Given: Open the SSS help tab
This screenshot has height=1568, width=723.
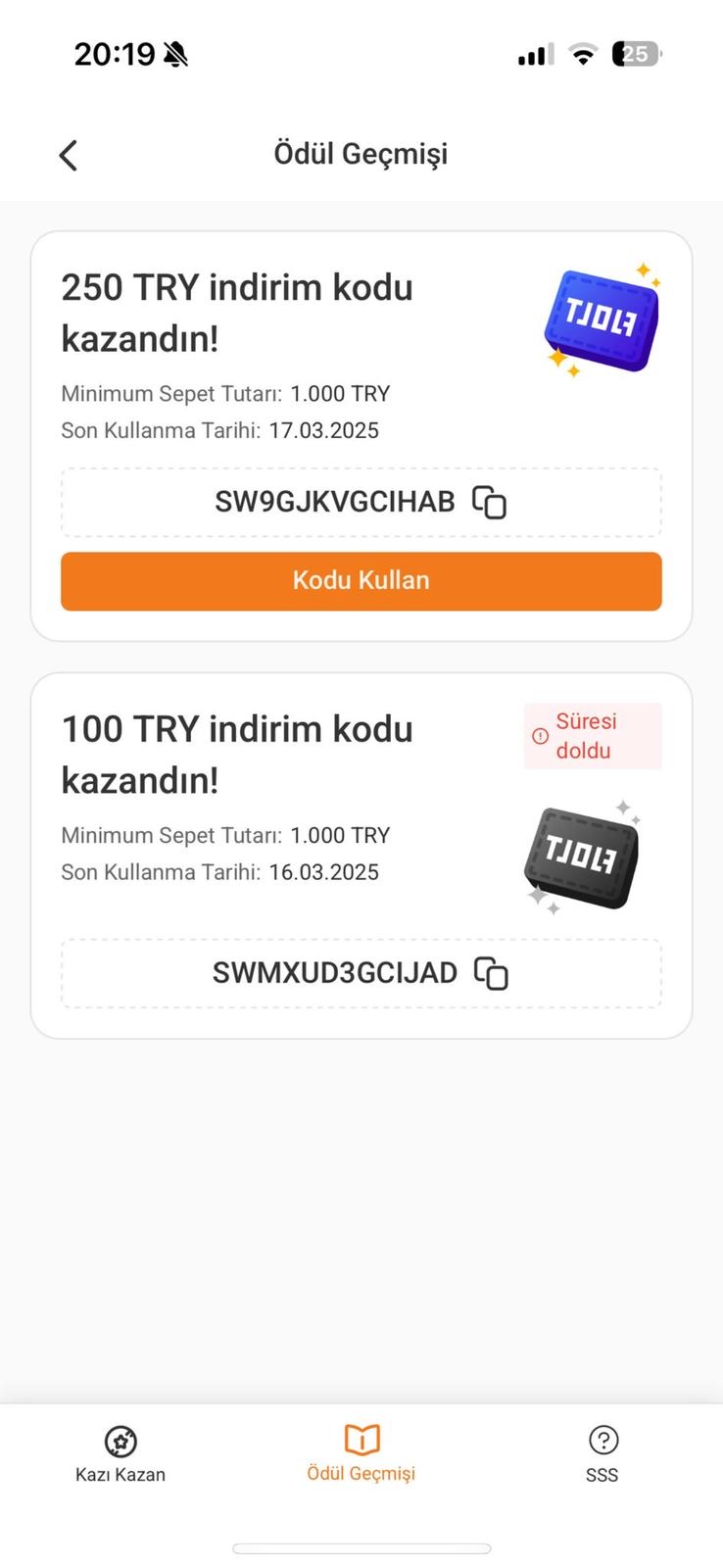Looking at the screenshot, I should 602,1454.
